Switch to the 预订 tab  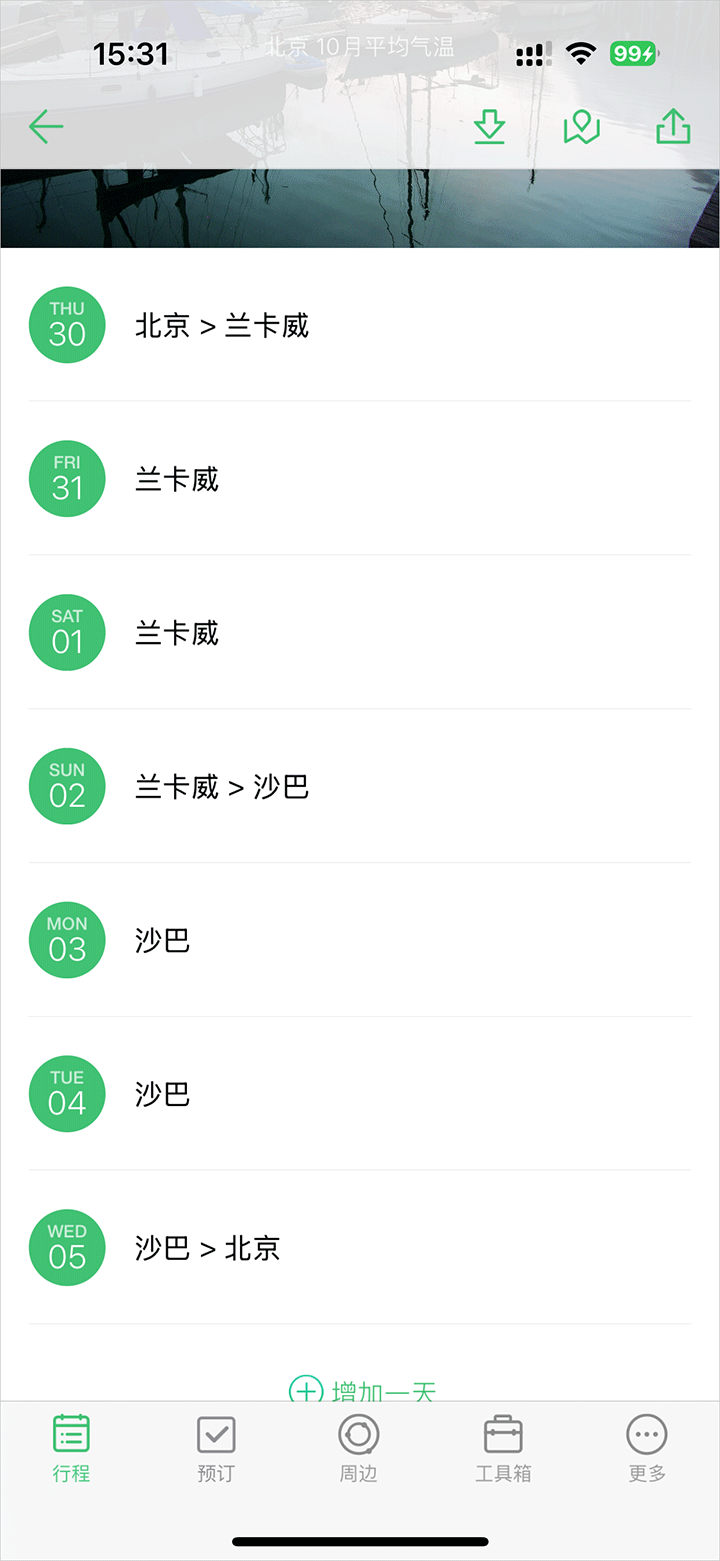(x=216, y=1447)
